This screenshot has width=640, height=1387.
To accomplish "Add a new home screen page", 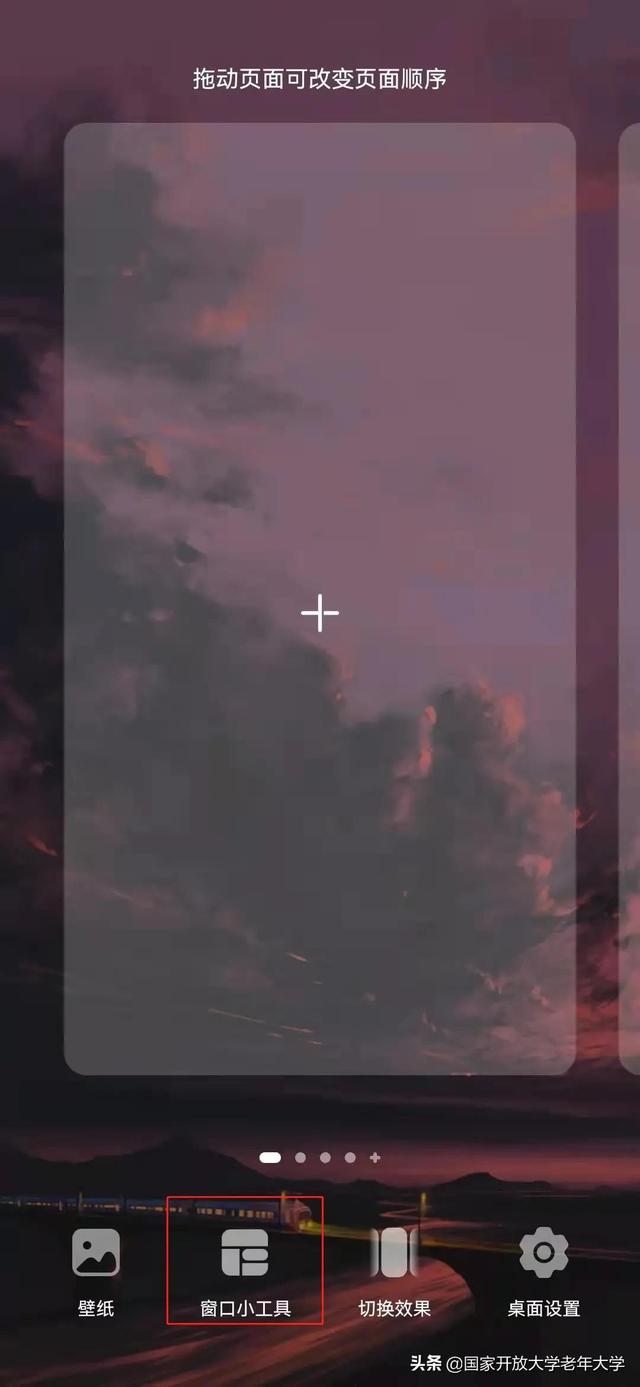I will [x=320, y=612].
